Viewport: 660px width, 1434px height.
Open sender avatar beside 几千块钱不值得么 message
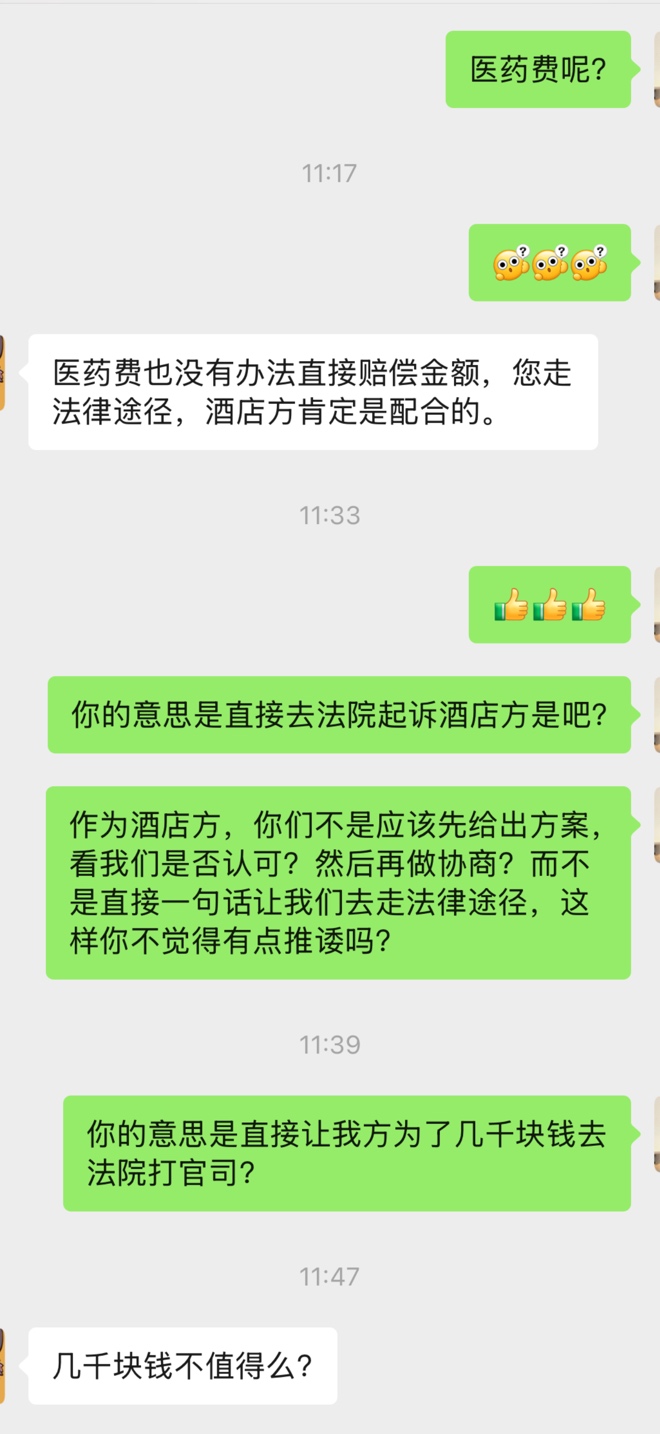tap(3, 1365)
